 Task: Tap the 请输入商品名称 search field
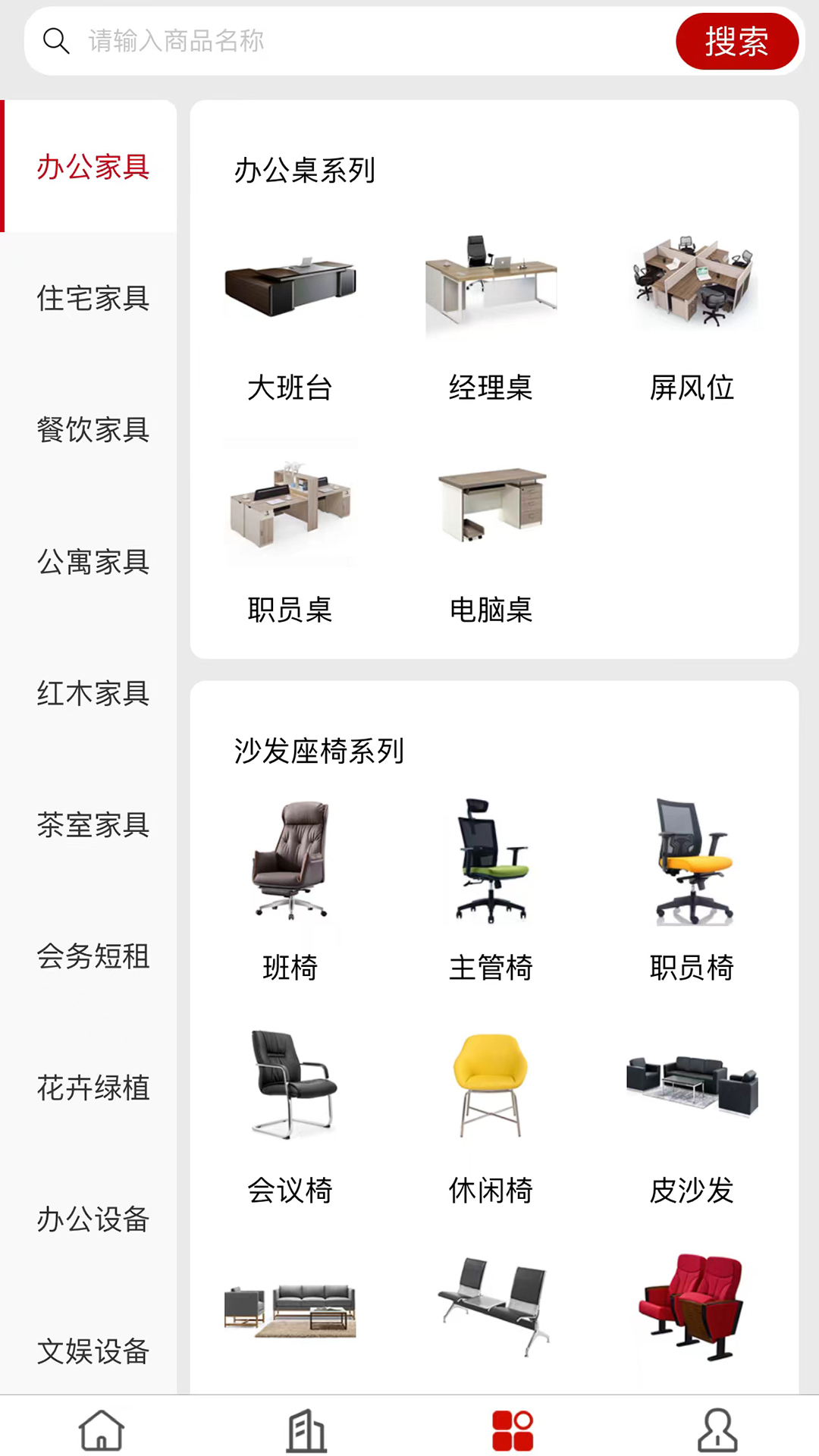point(364,41)
